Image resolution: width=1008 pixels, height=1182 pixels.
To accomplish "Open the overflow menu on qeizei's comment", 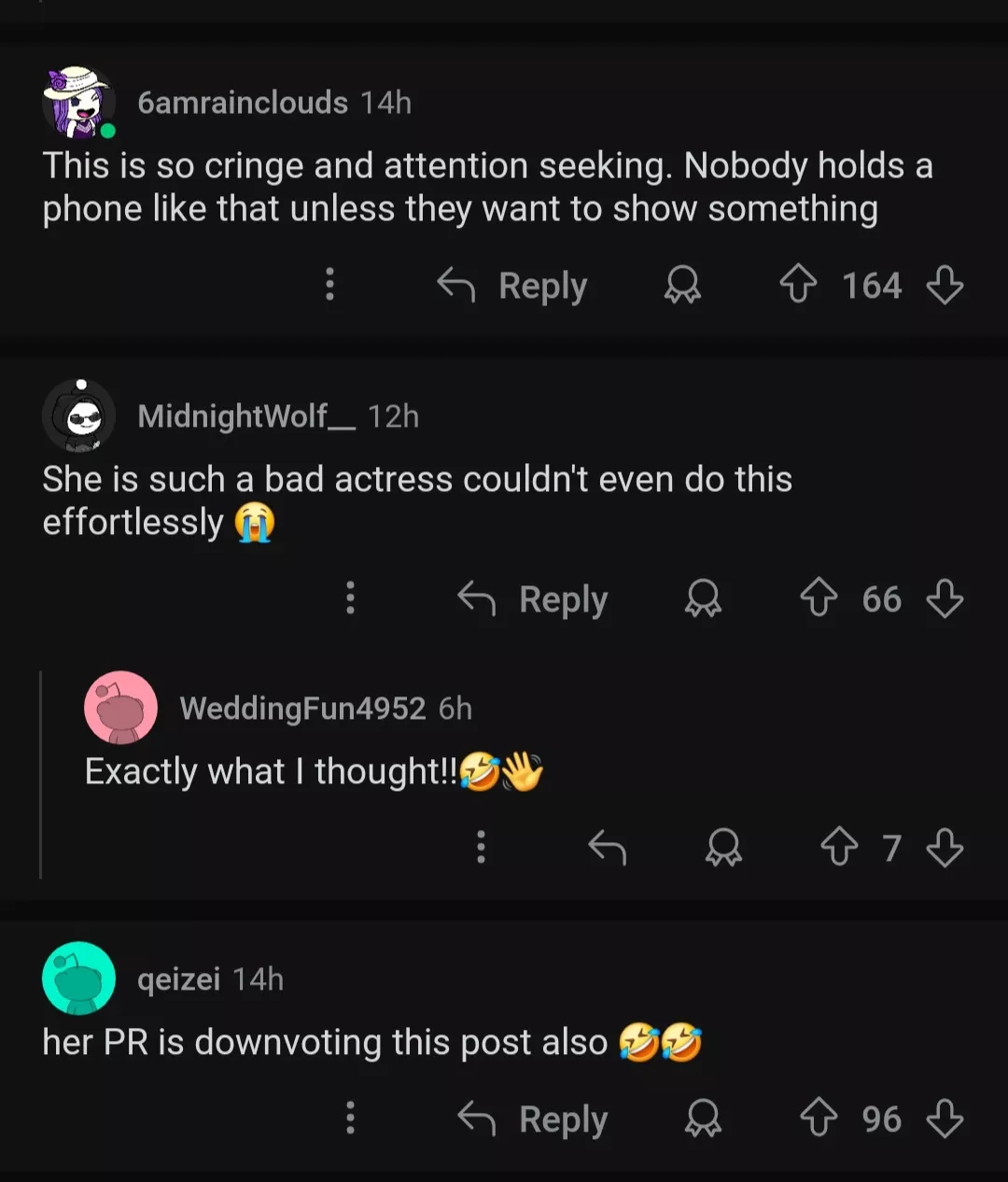I will click(x=350, y=1118).
